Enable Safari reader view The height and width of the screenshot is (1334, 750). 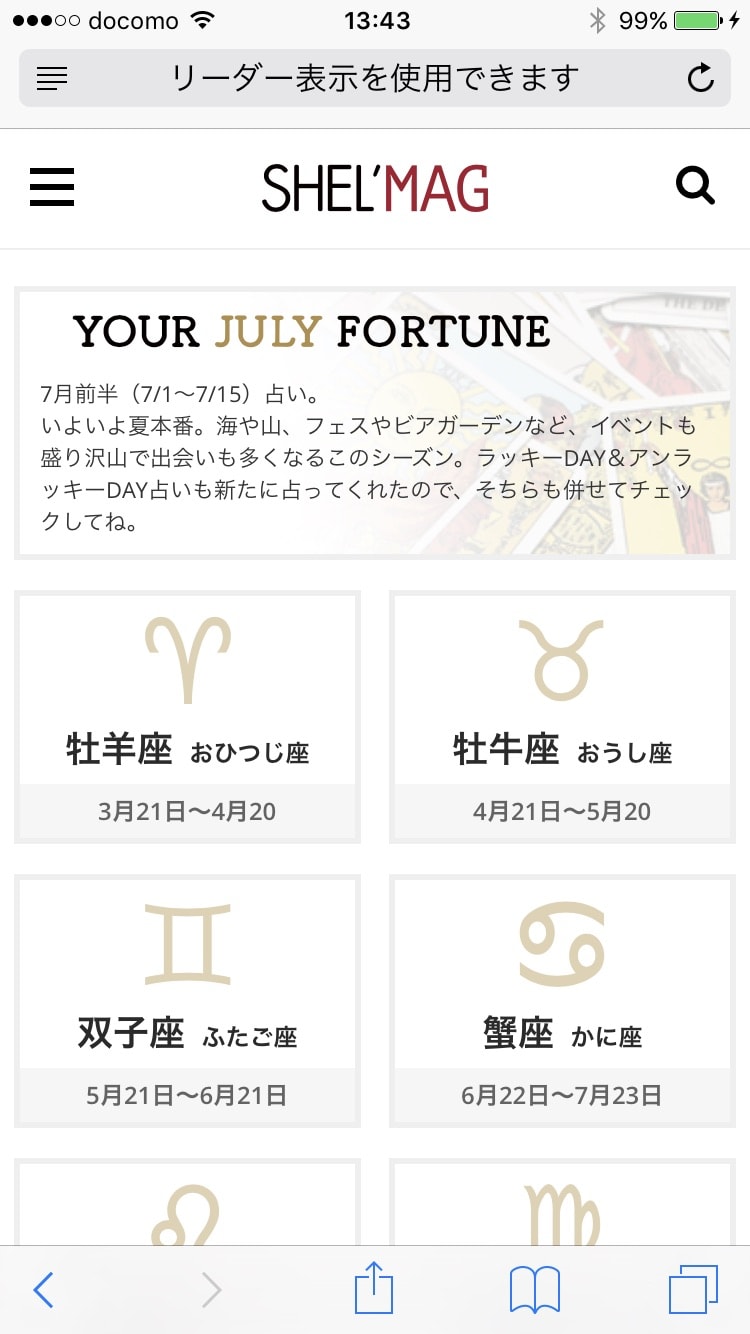(x=52, y=78)
